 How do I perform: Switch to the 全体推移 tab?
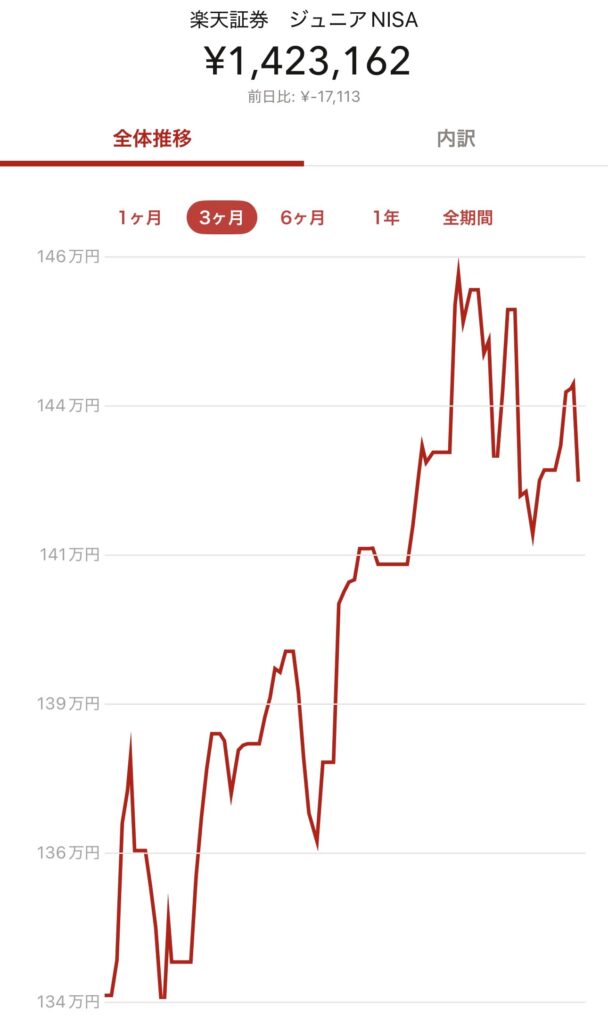coord(152,139)
